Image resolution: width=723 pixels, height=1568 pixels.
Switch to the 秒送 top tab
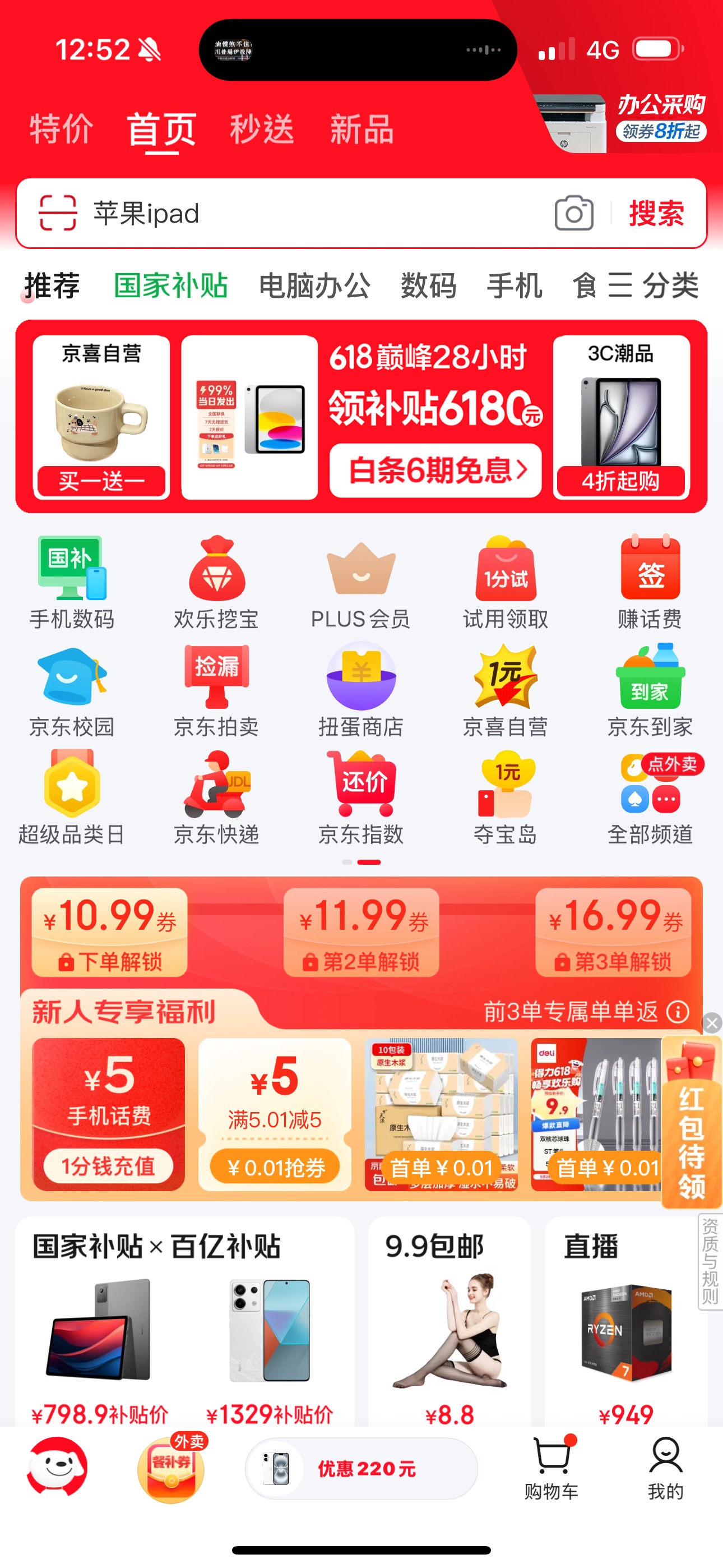pos(262,129)
